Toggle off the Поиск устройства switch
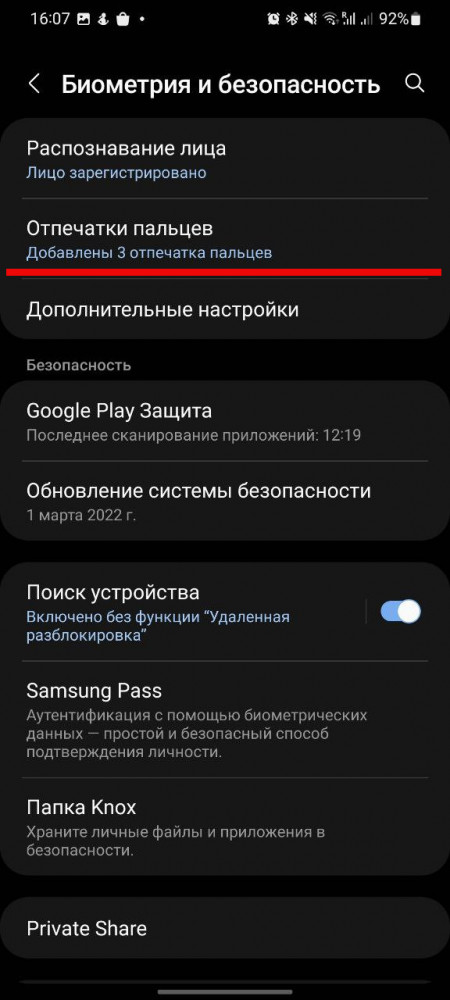This screenshot has width=450, height=1000. [x=401, y=611]
